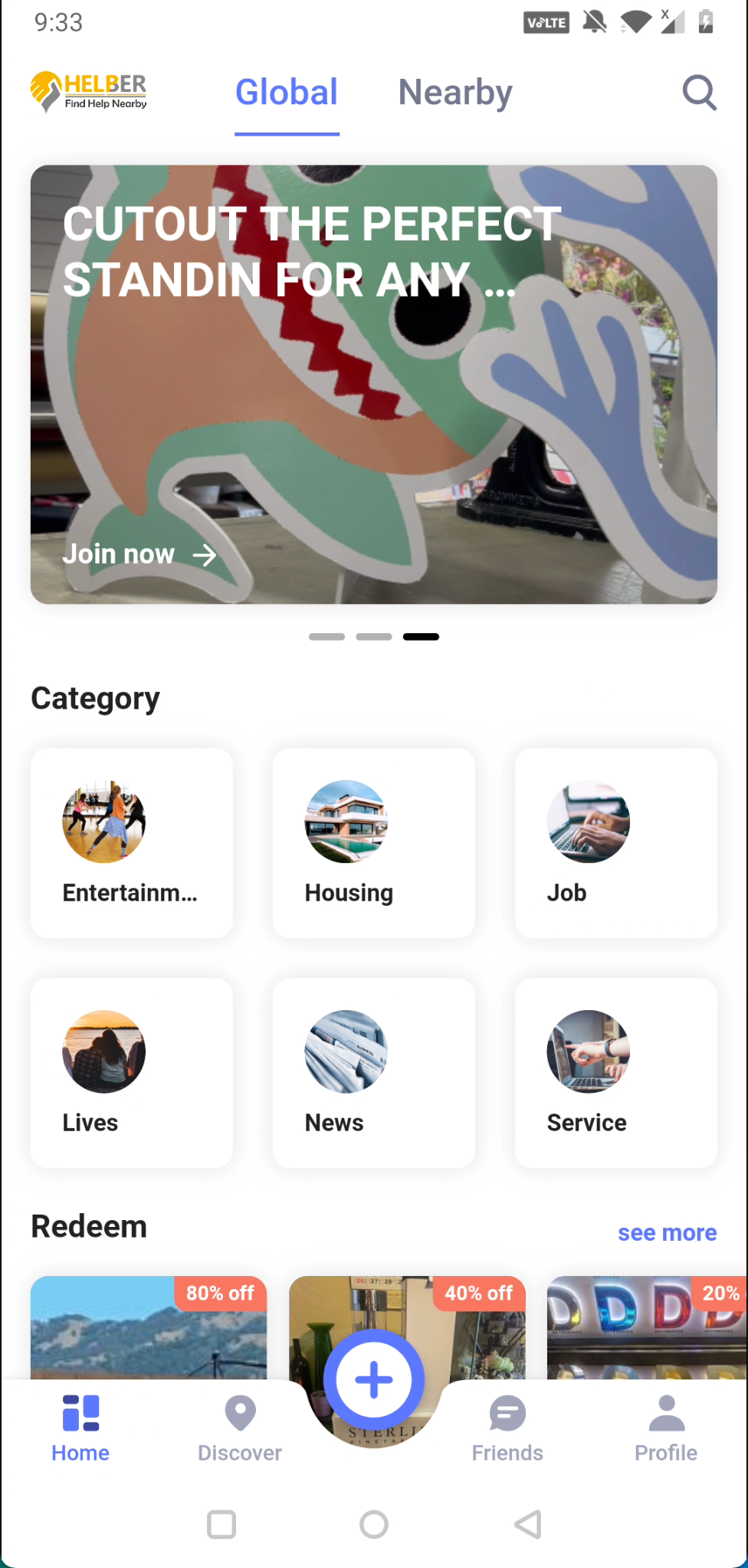748x1568 pixels.
Task: Go to the Discover tab
Action: point(240,1429)
